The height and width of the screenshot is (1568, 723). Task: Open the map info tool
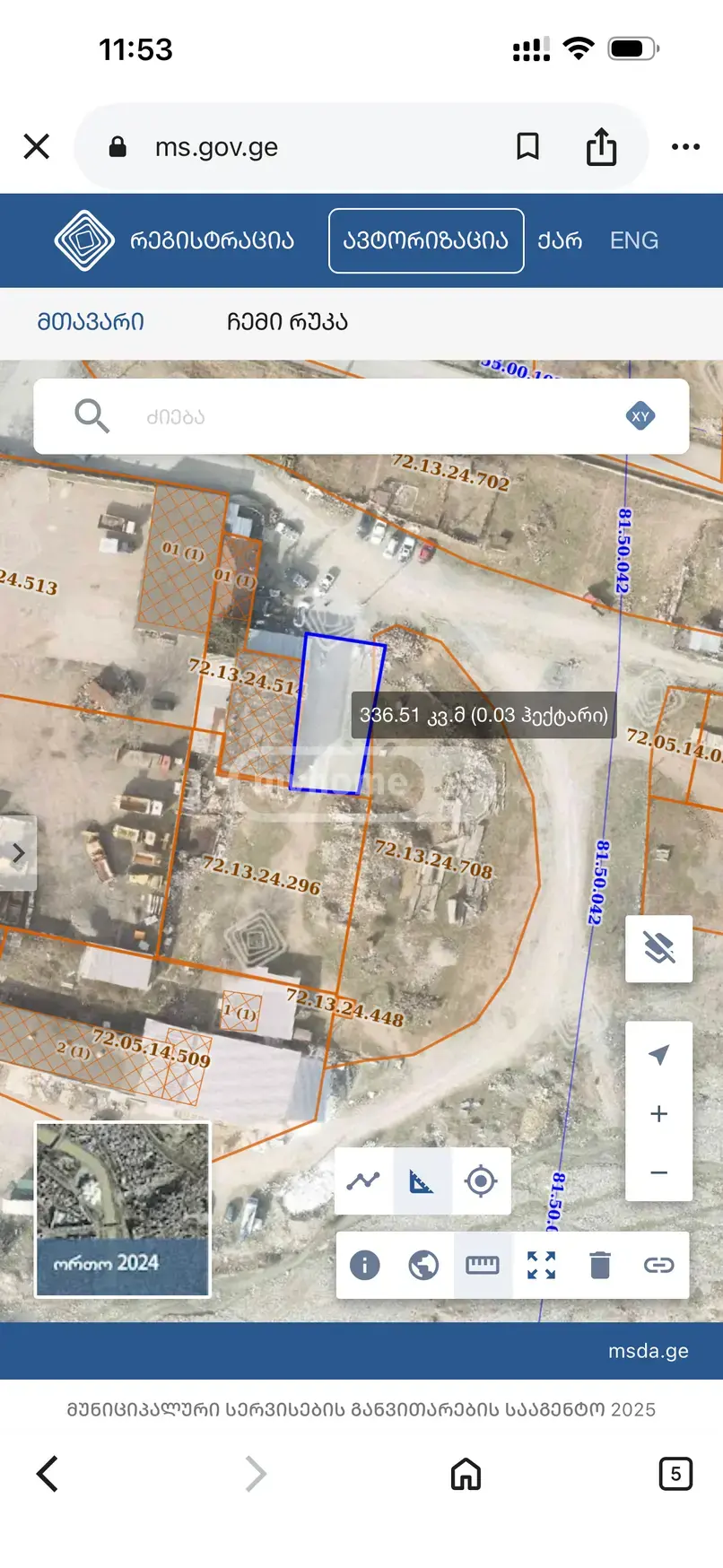click(x=364, y=1266)
